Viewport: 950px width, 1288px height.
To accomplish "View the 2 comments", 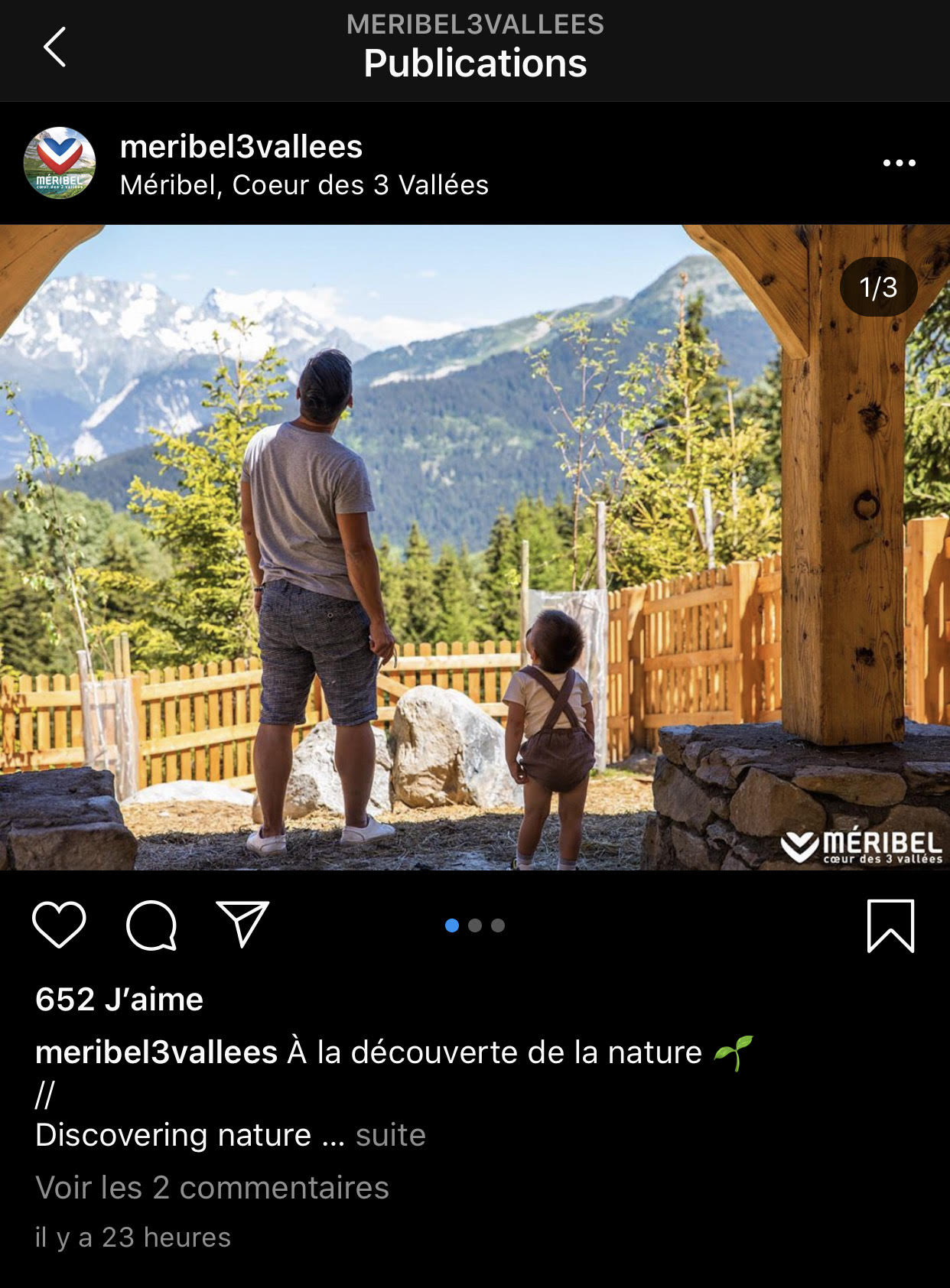I will (212, 1188).
